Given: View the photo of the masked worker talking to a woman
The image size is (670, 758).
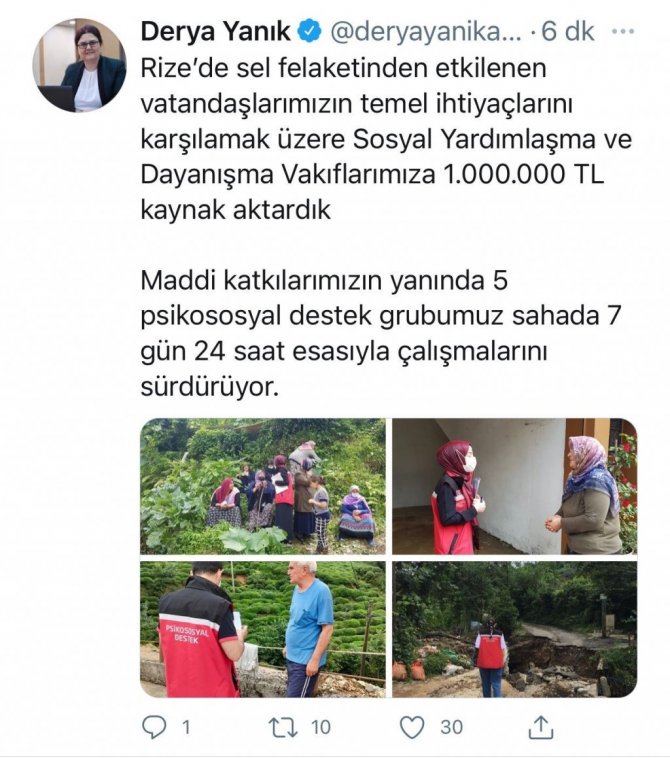Looking at the screenshot, I should point(514,486).
